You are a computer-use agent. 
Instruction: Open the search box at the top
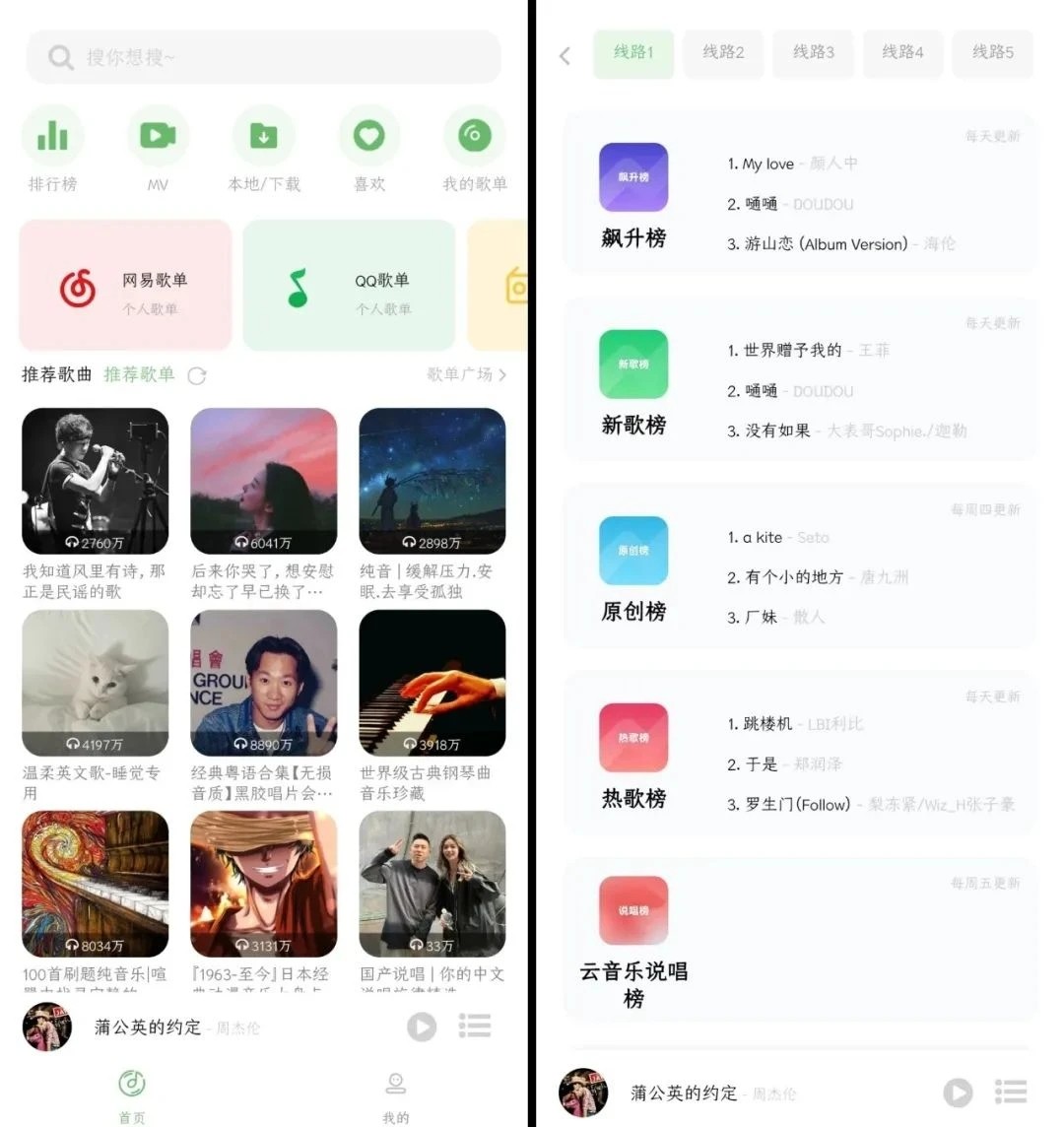click(x=264, y=57)
